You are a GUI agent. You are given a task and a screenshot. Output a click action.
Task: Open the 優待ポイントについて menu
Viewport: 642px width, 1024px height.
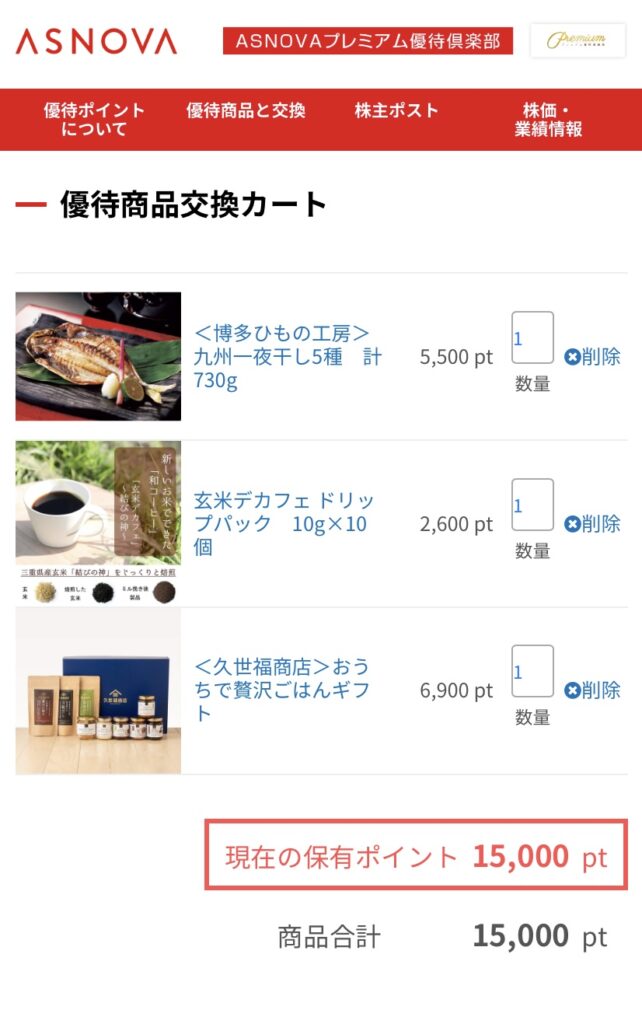coord(94,120)
